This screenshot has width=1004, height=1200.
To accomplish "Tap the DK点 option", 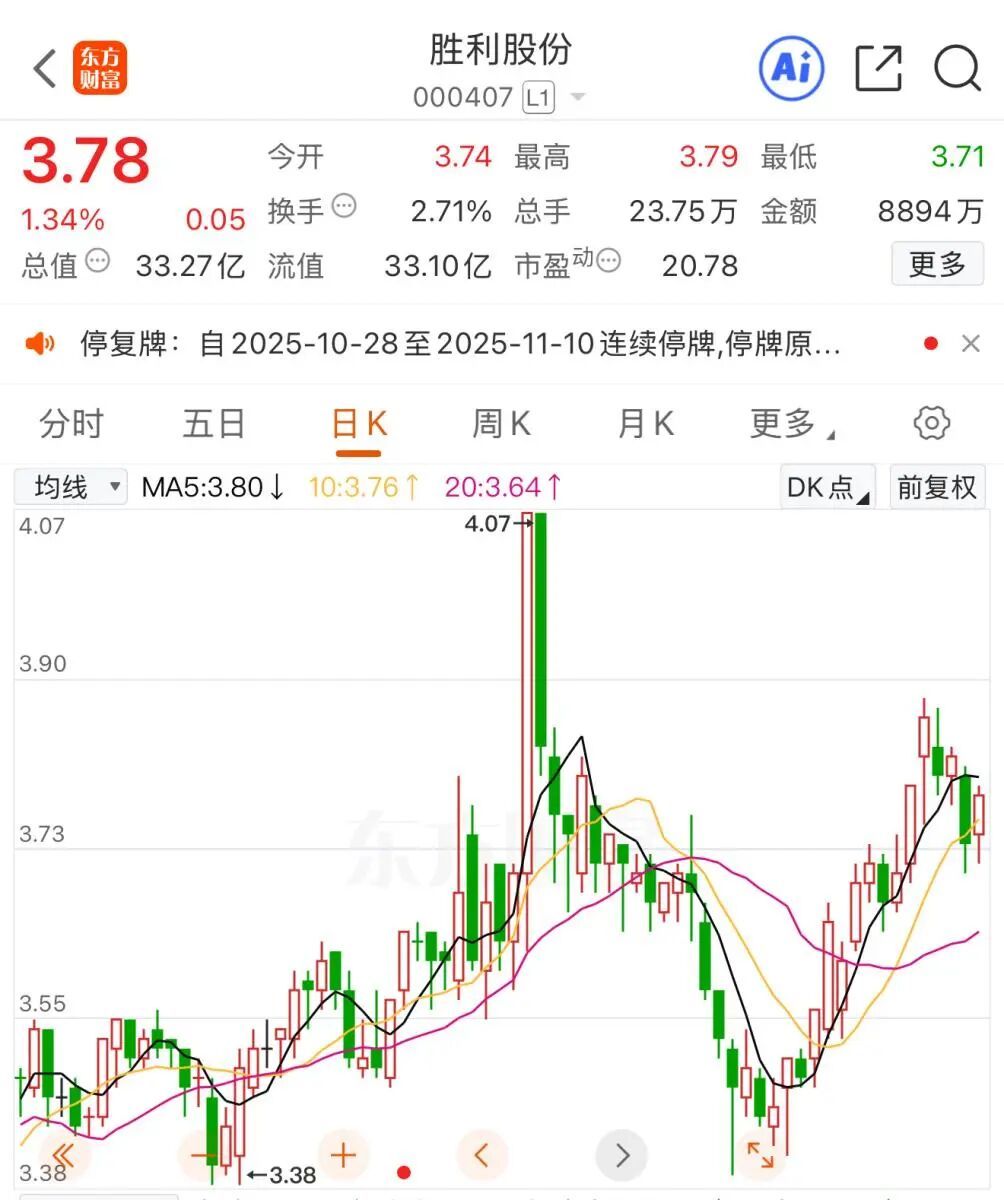I will click(x=827, y=487).
